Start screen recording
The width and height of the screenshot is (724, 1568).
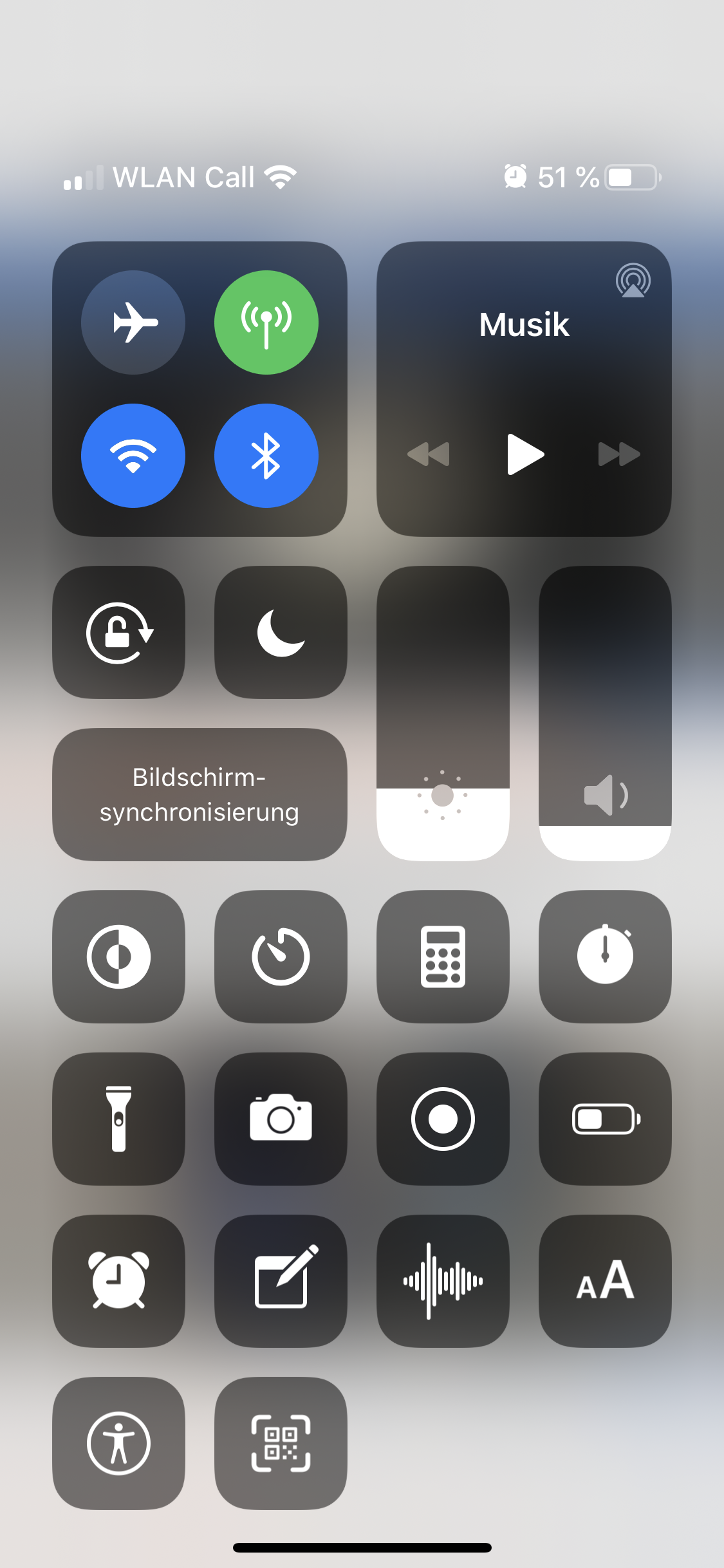tap(443, 1119)
